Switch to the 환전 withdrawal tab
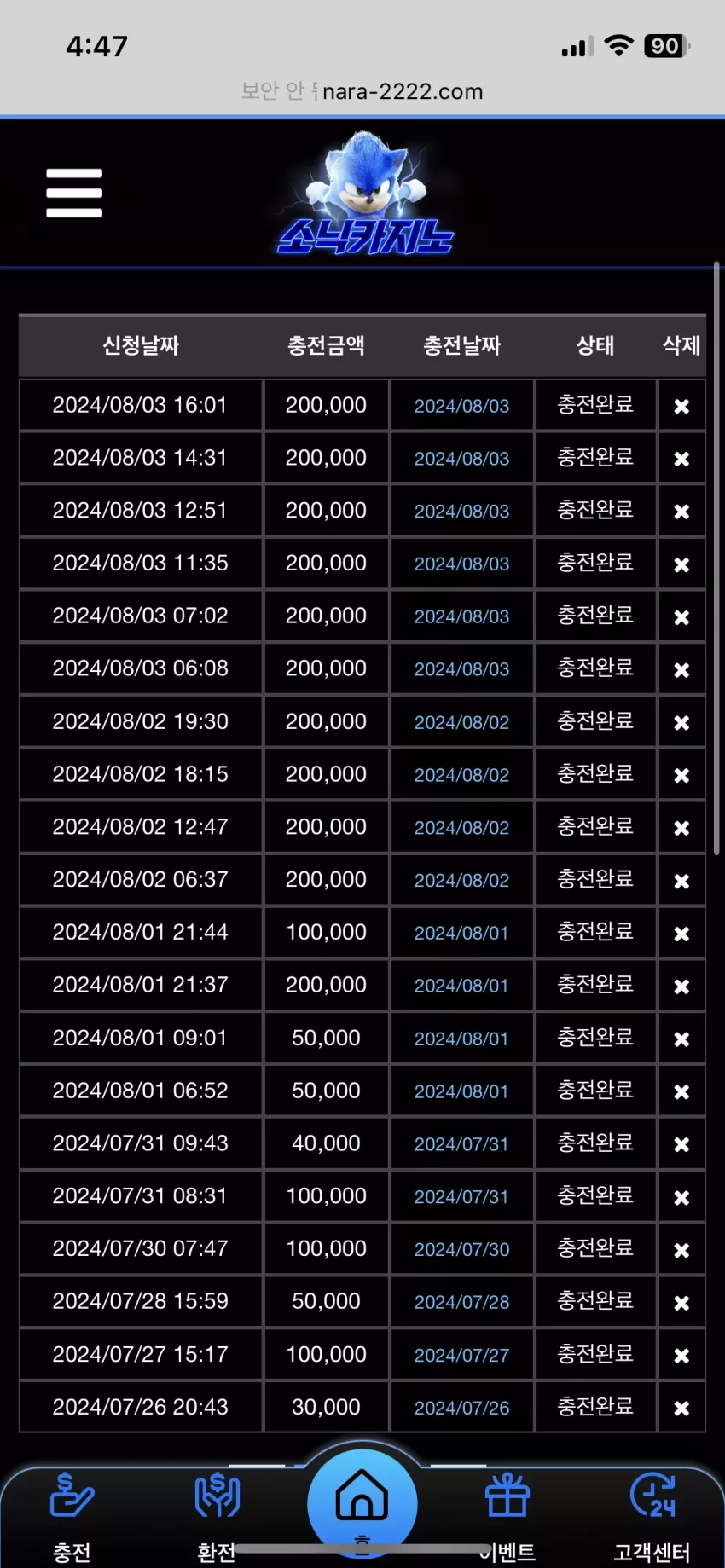 tap(217, 1518)
